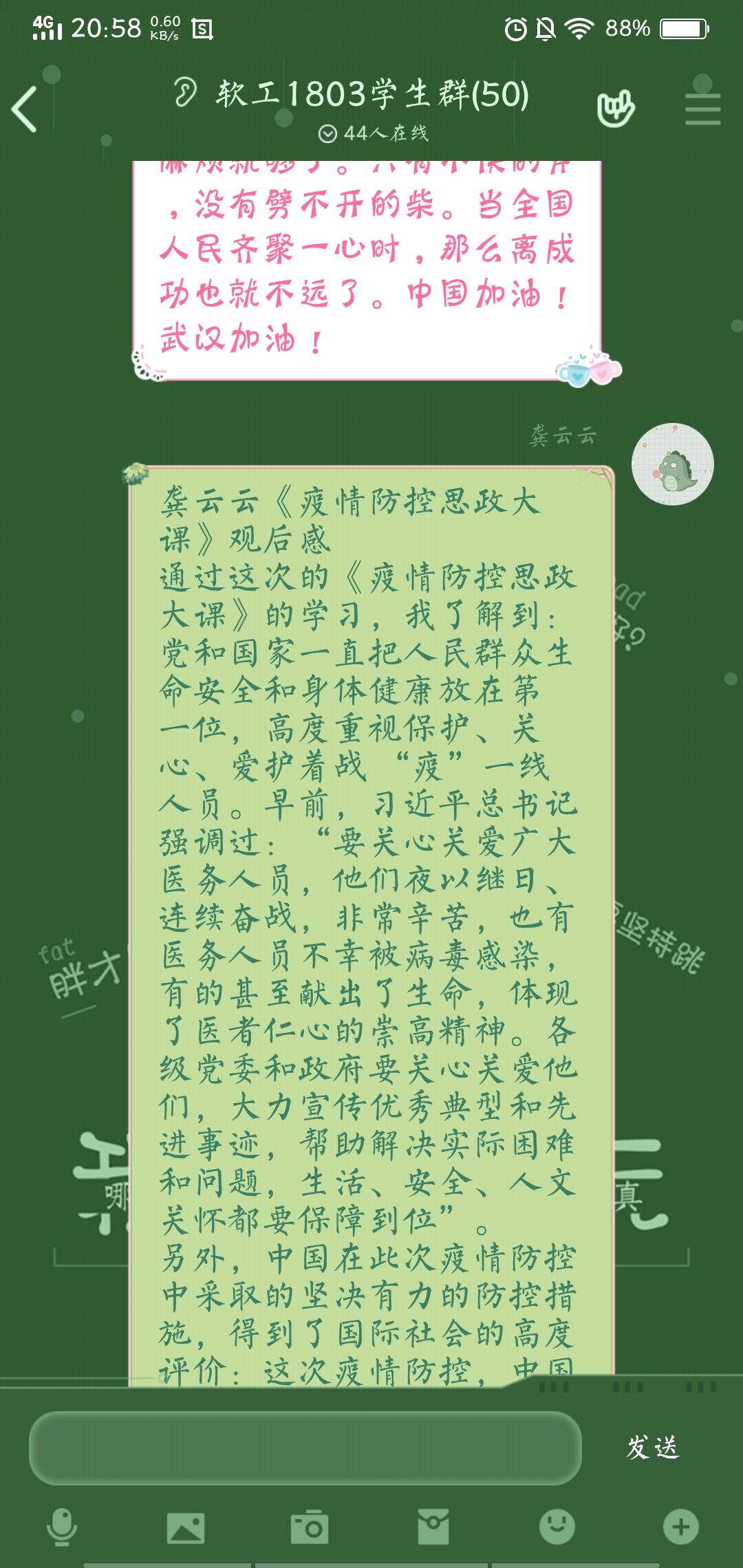Tap the 发送 send button
743x1568 pixels.
click(652, 1448)
